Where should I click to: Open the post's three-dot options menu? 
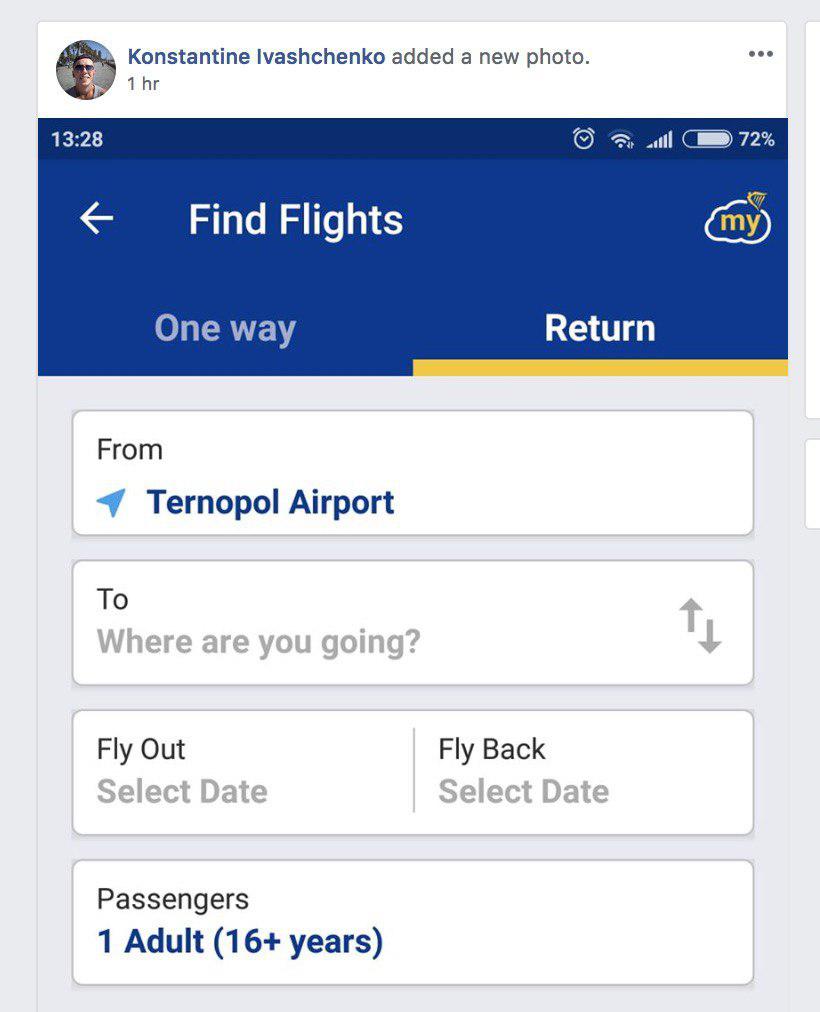[x=760, y=54]
